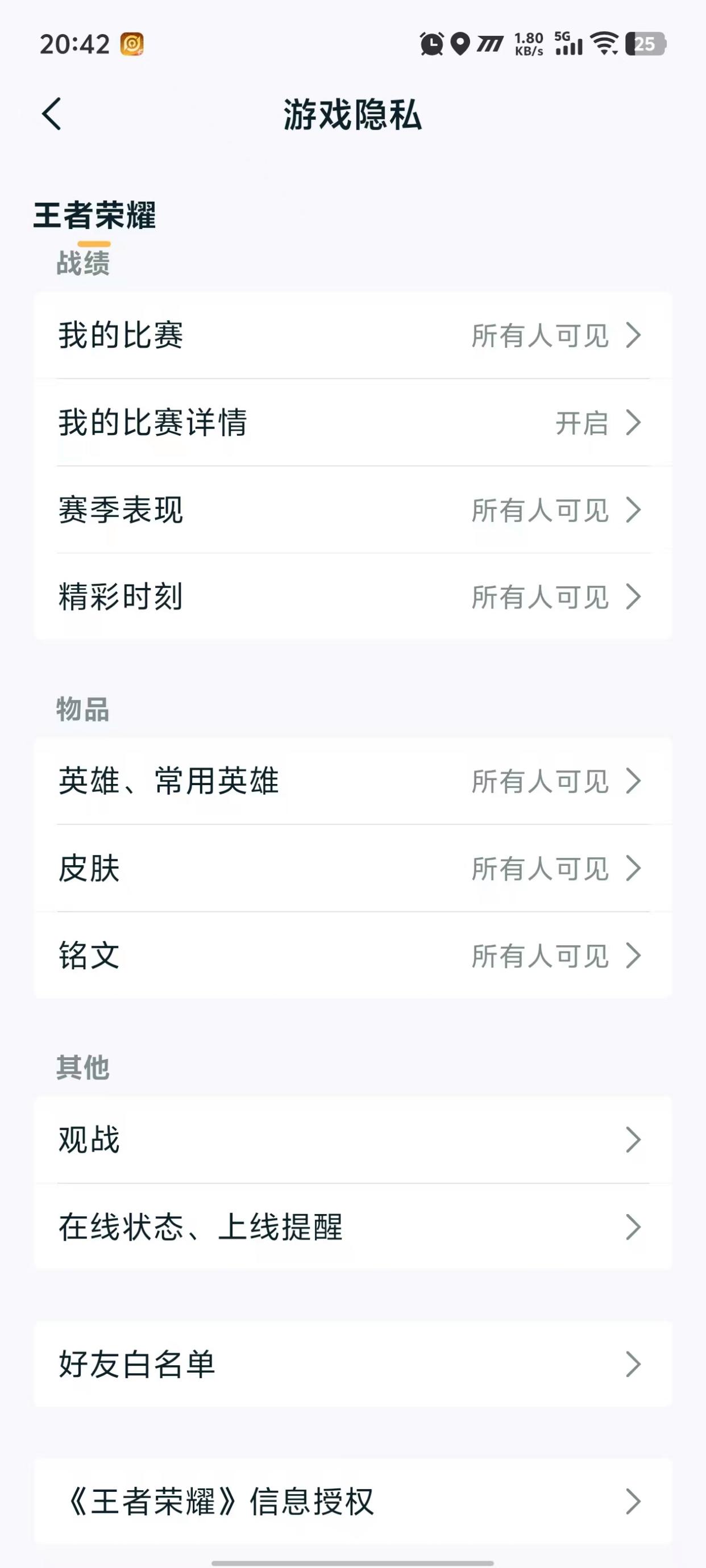The height and width of the screenshot is (1568, 706).
Task: Go back from the 游戏隐私 page
Action: (52, 114)
